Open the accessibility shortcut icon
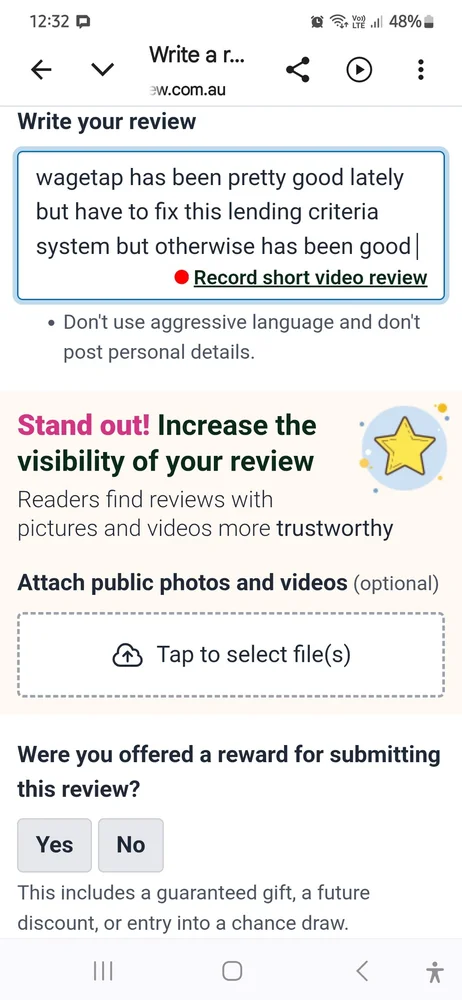462x1000 pixels. pyautogui.click(x=435, y=971)
